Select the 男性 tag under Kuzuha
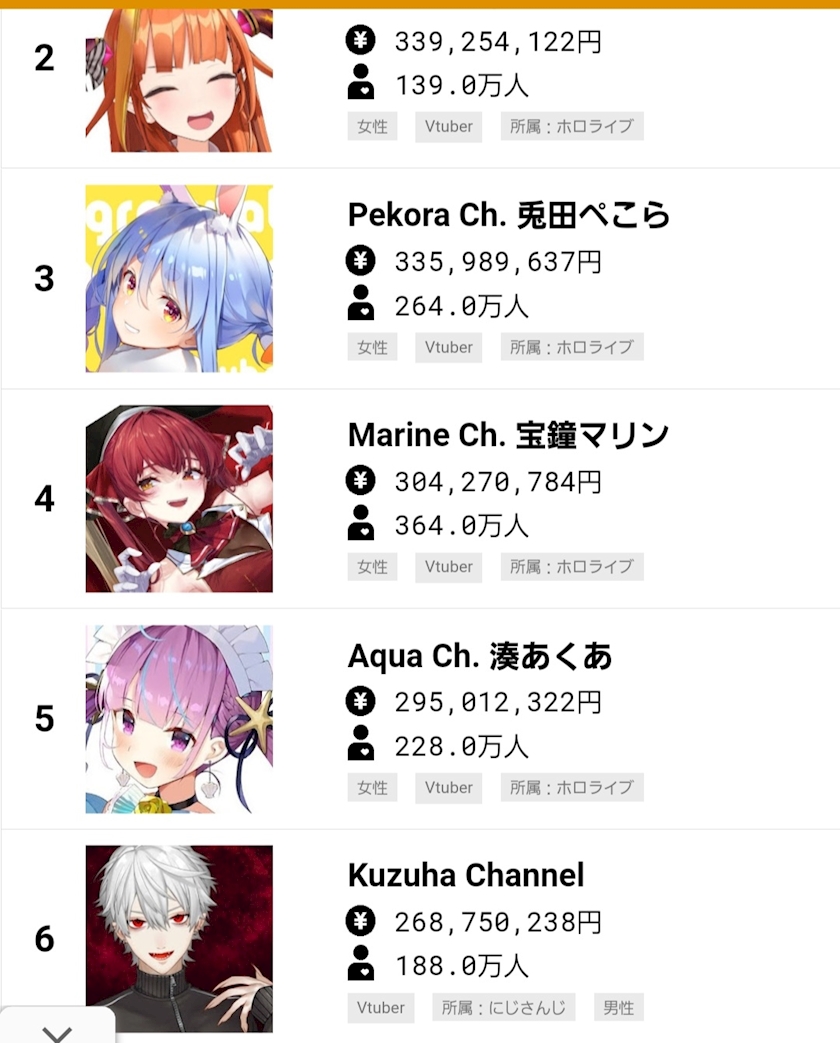Screen dimensions: 840x1043 point(619,1008)
